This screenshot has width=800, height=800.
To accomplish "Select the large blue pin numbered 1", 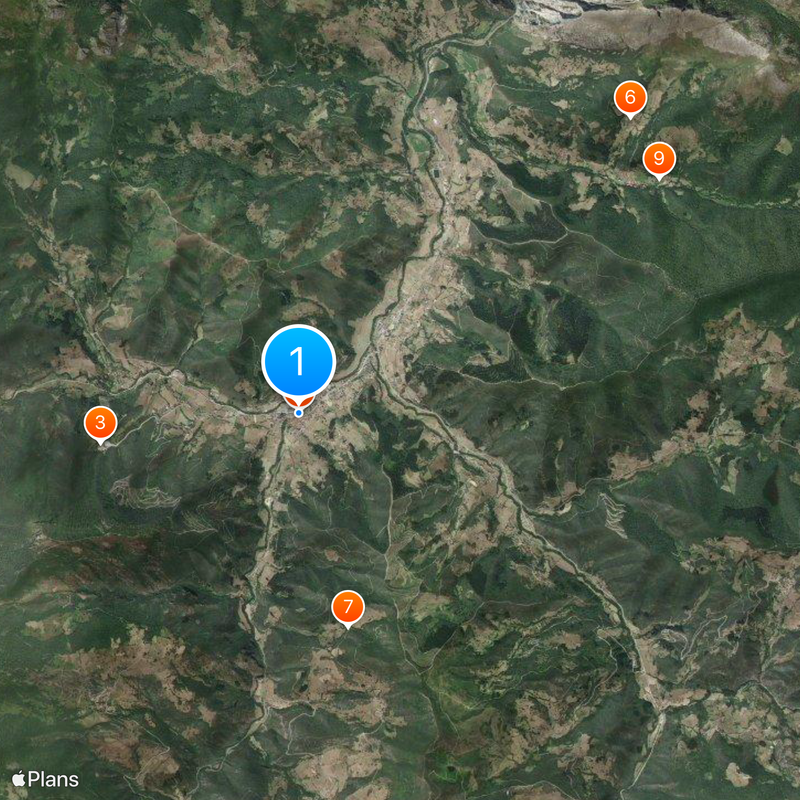I will click(298, 362).
